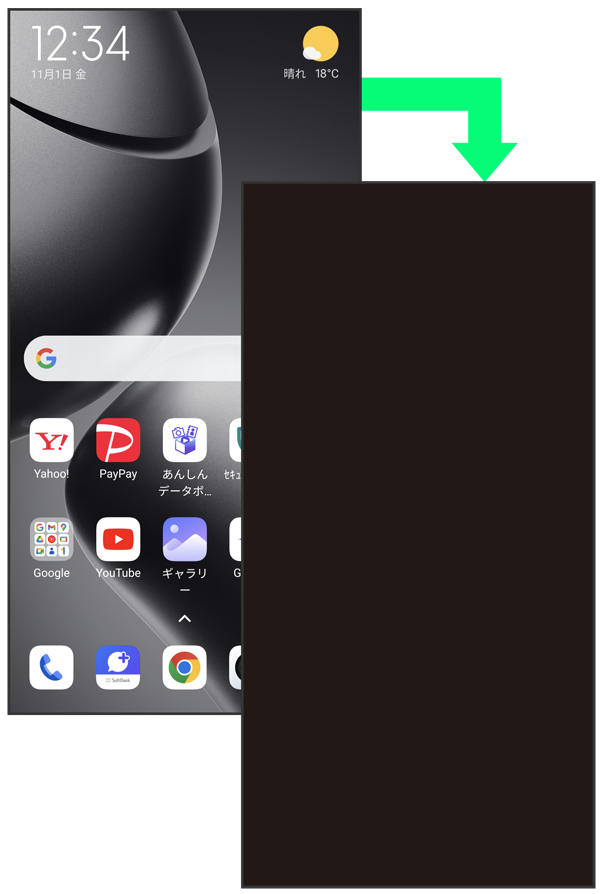Open the ギャラリー gallery app

[x=185, y=540]
